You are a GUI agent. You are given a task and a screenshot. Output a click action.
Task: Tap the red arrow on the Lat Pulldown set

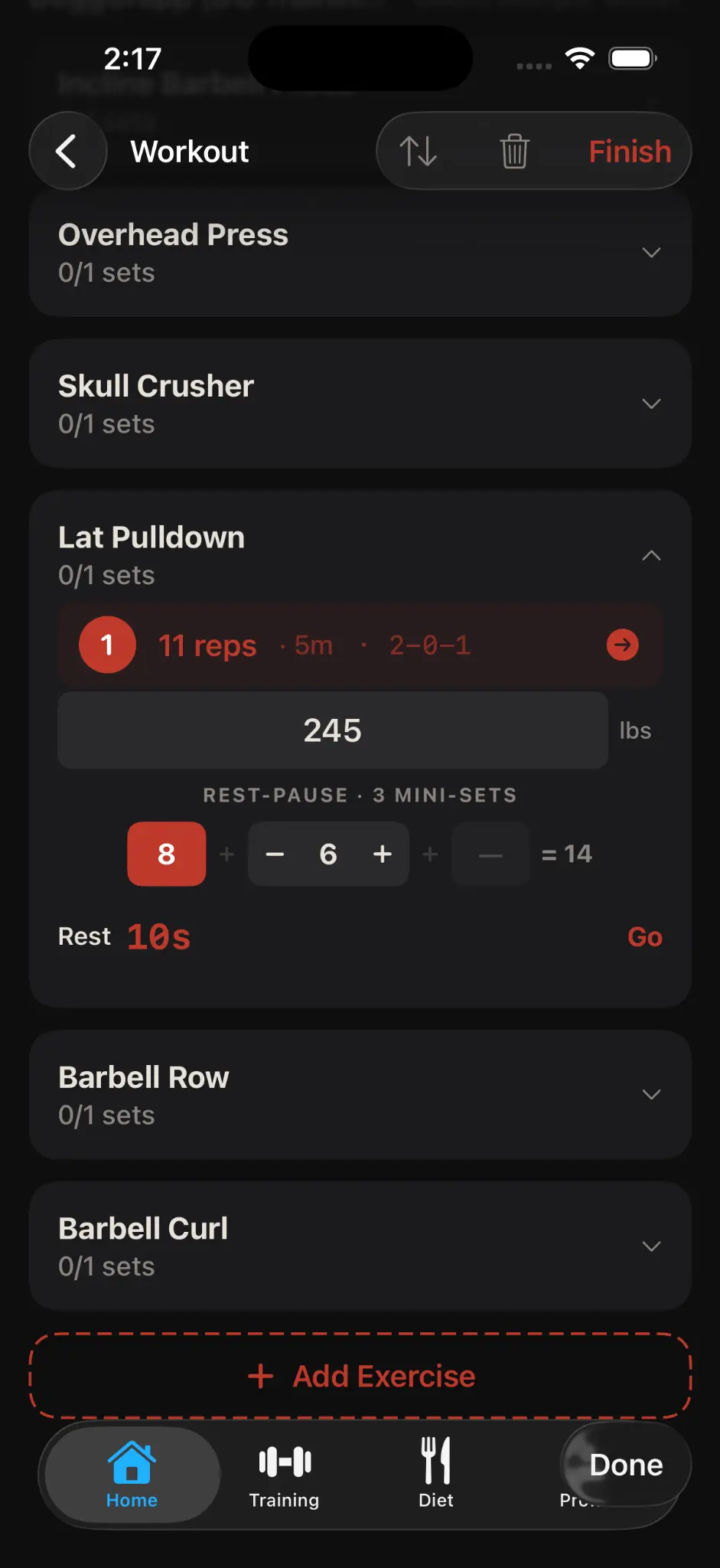coord(622,645)
